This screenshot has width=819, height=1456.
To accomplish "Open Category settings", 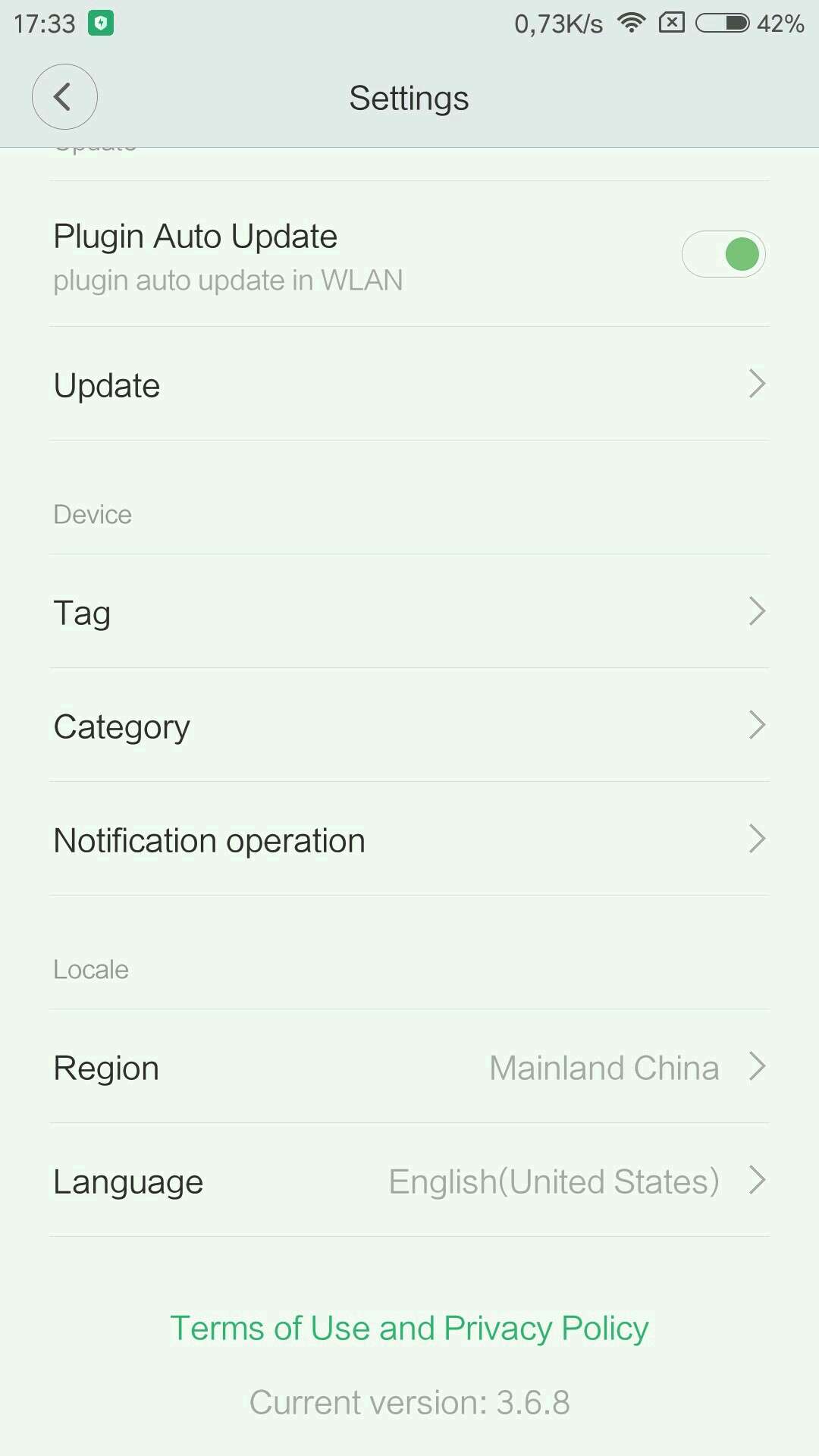I will pyautogui.click(x=409, y=726).
